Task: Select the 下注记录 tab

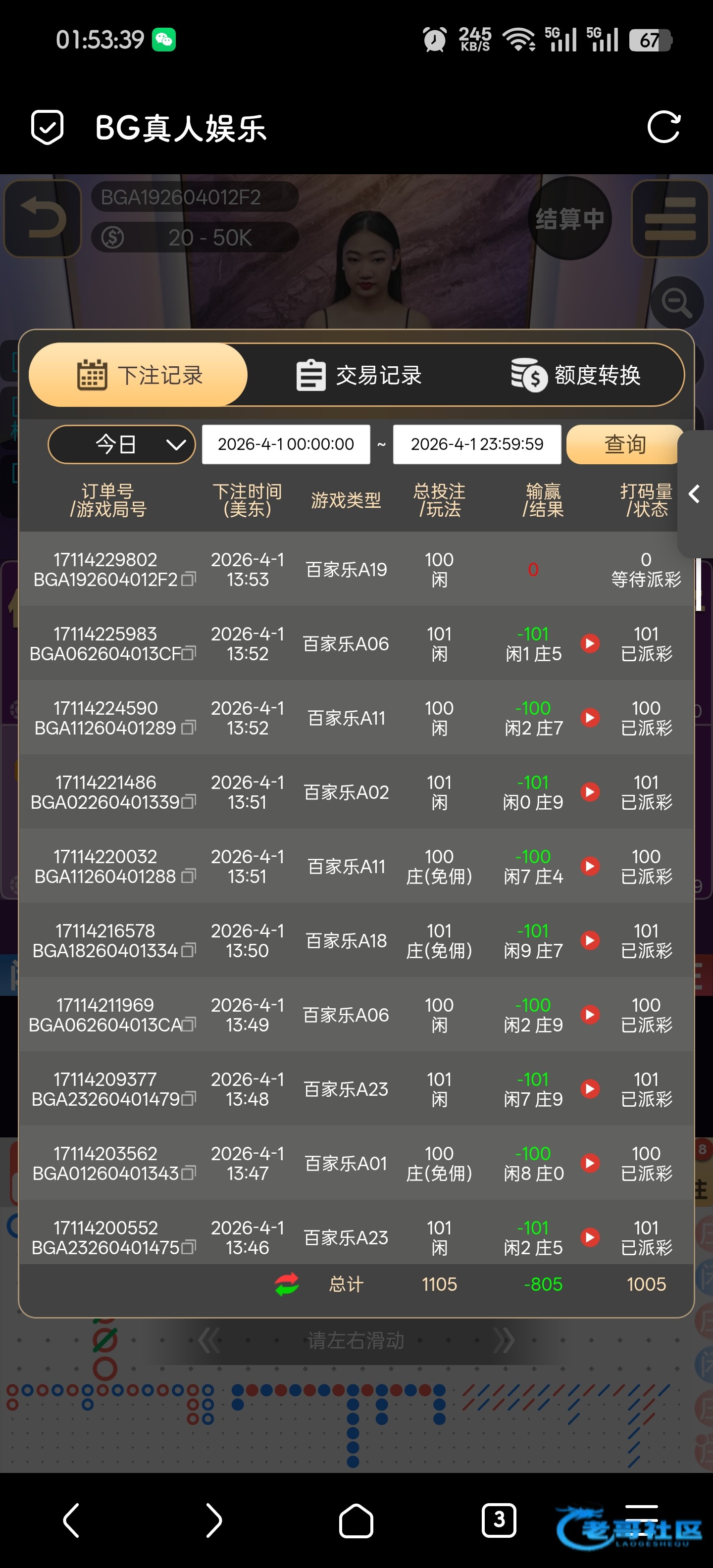Action: pyautogui.click(x=139, y=375)
